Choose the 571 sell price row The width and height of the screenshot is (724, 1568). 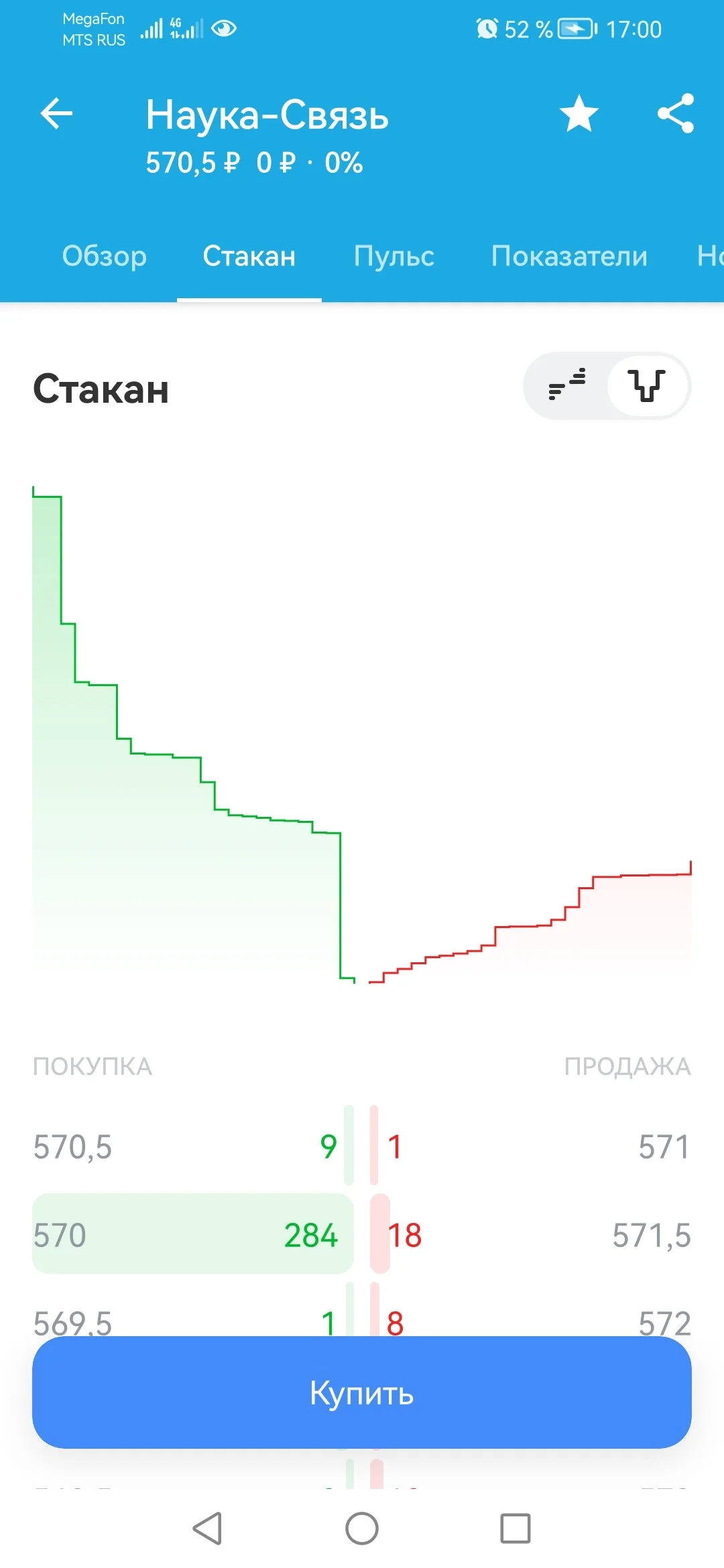(531, 1147)
